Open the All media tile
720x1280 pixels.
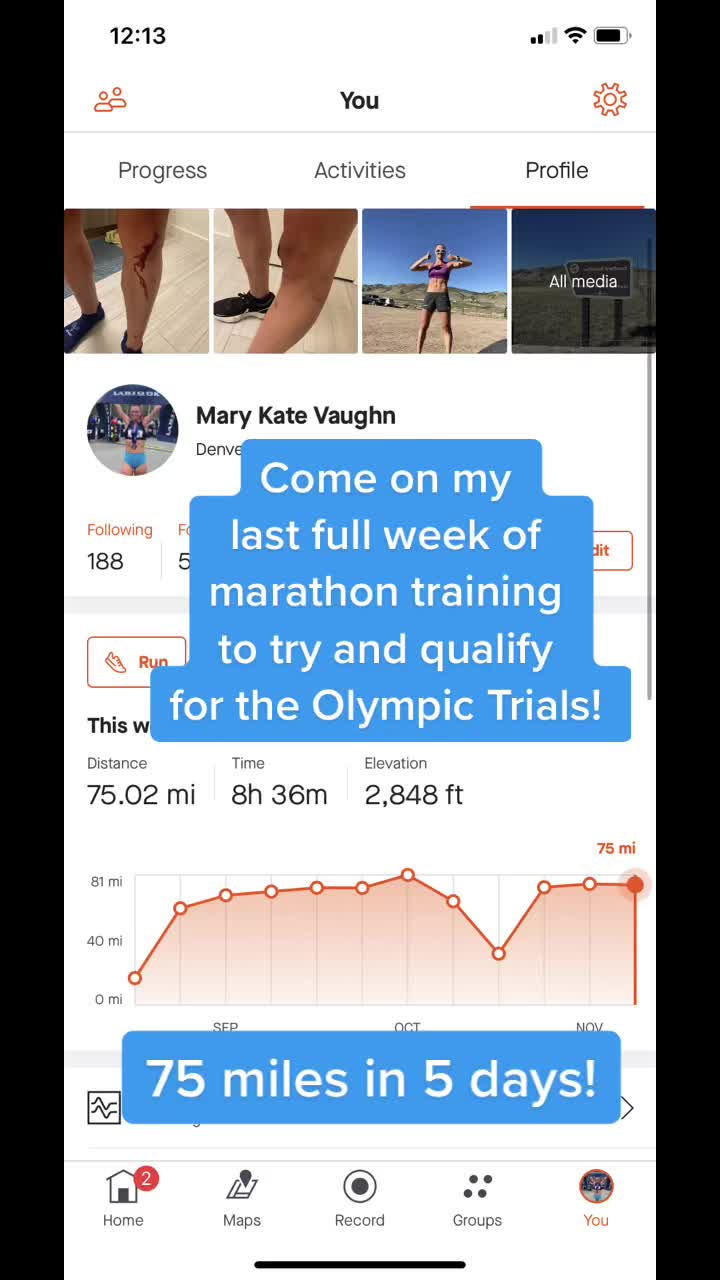tap(583, 281)
